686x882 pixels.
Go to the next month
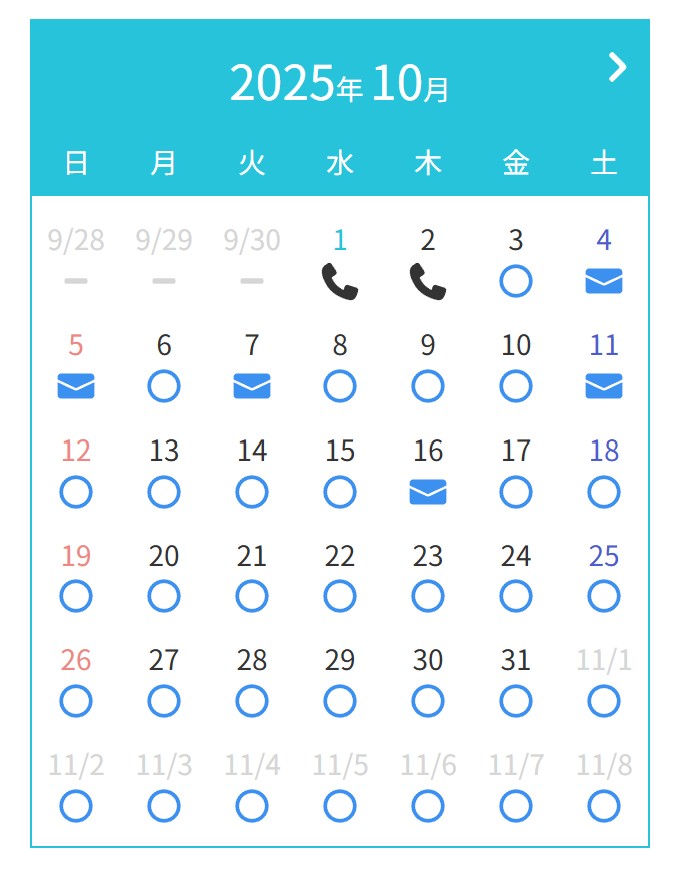pyautogui.click(x=618, y=67)
